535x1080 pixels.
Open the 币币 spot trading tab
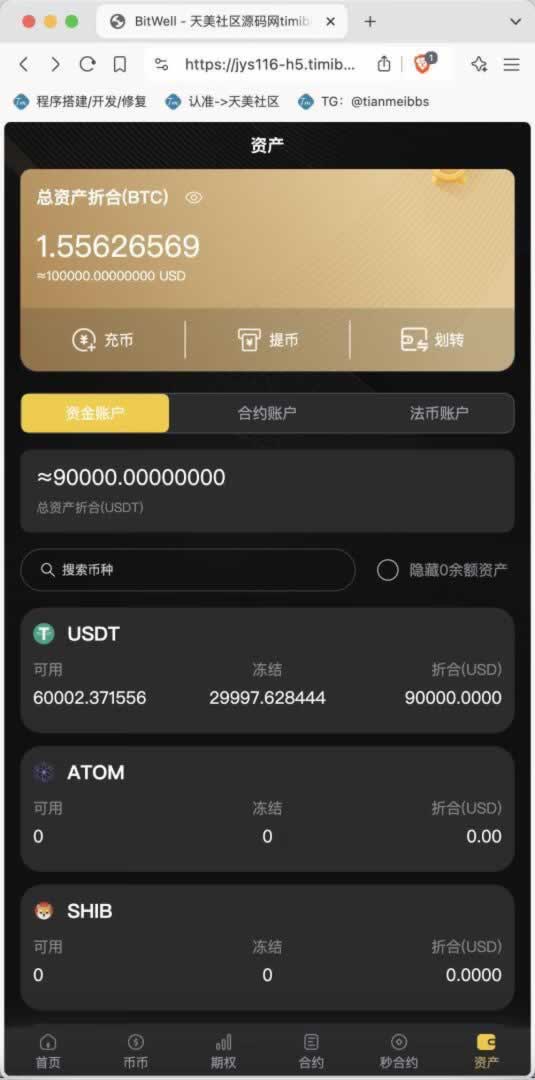click(x=136, y=1051)
